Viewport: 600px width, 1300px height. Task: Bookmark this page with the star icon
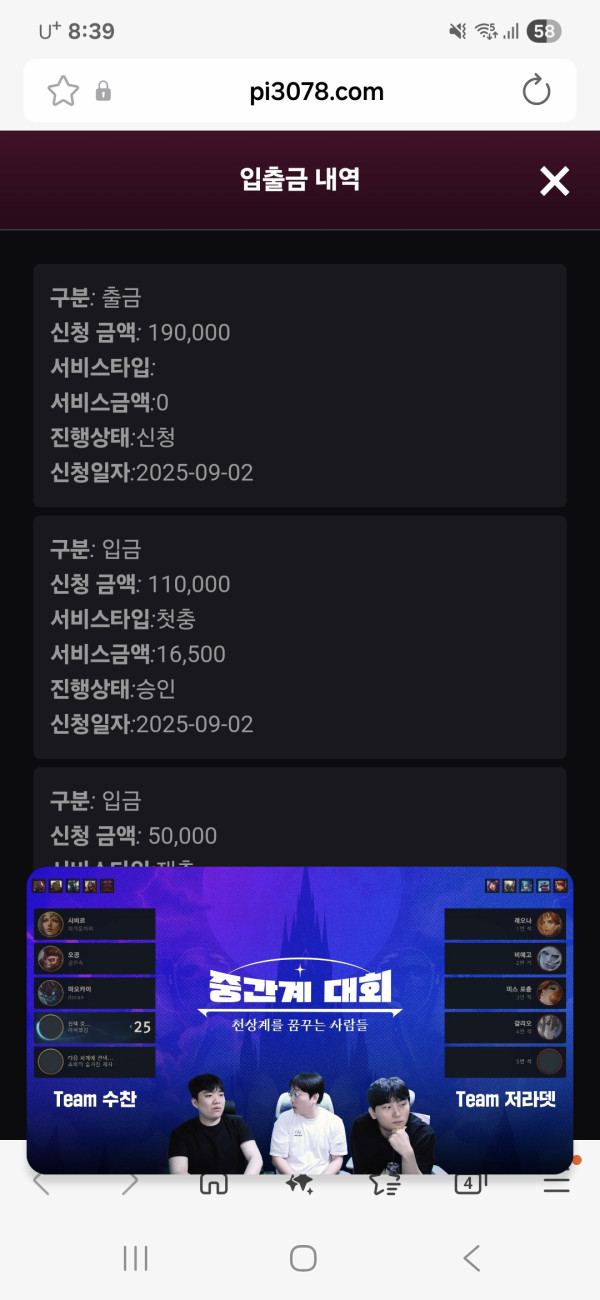pyautogui.click(x=63, y=92)
